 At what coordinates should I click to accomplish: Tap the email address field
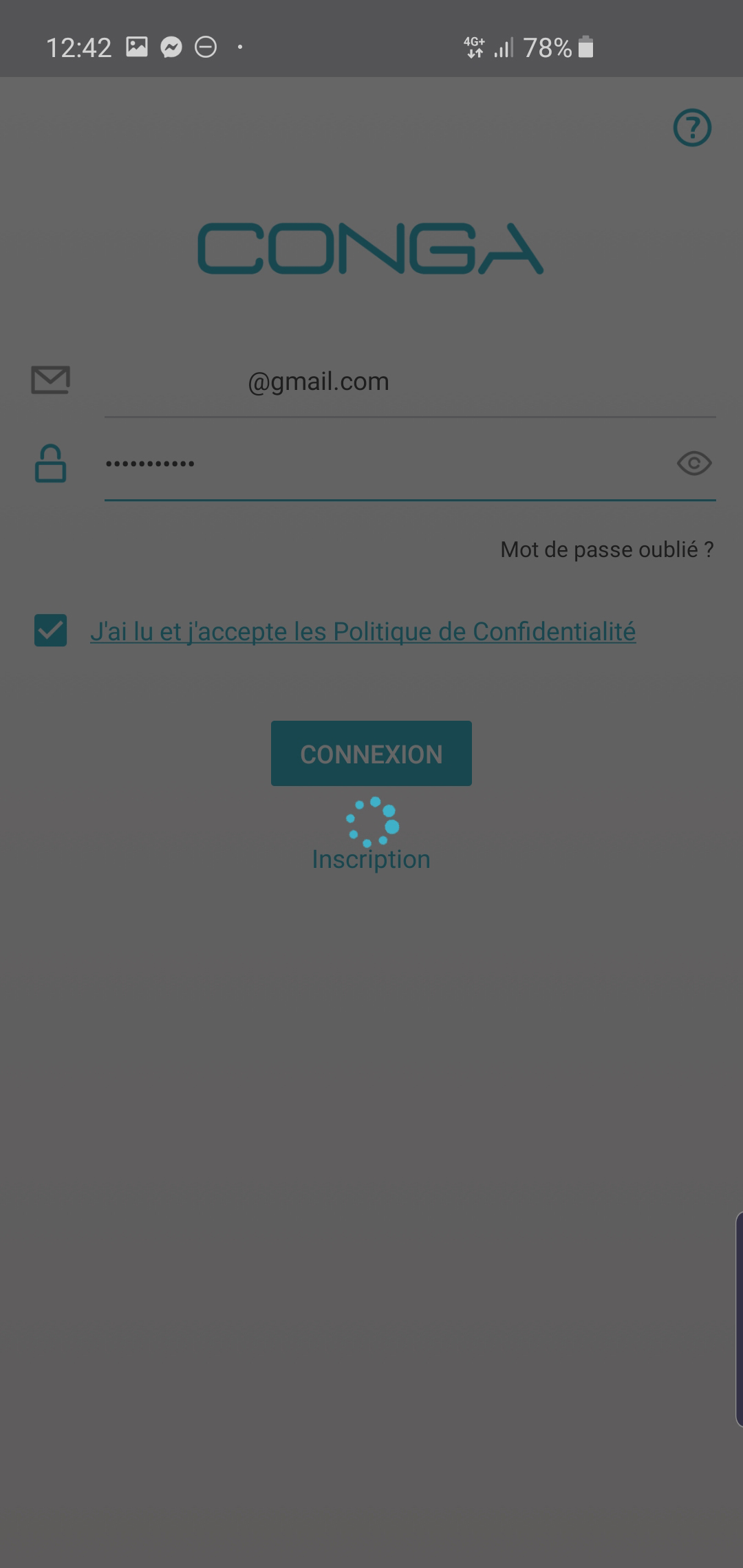[x=410, y=382]
